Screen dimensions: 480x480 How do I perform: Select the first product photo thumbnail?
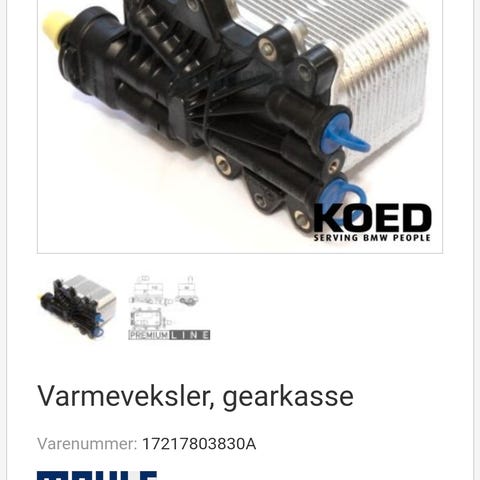coord(78,307)
